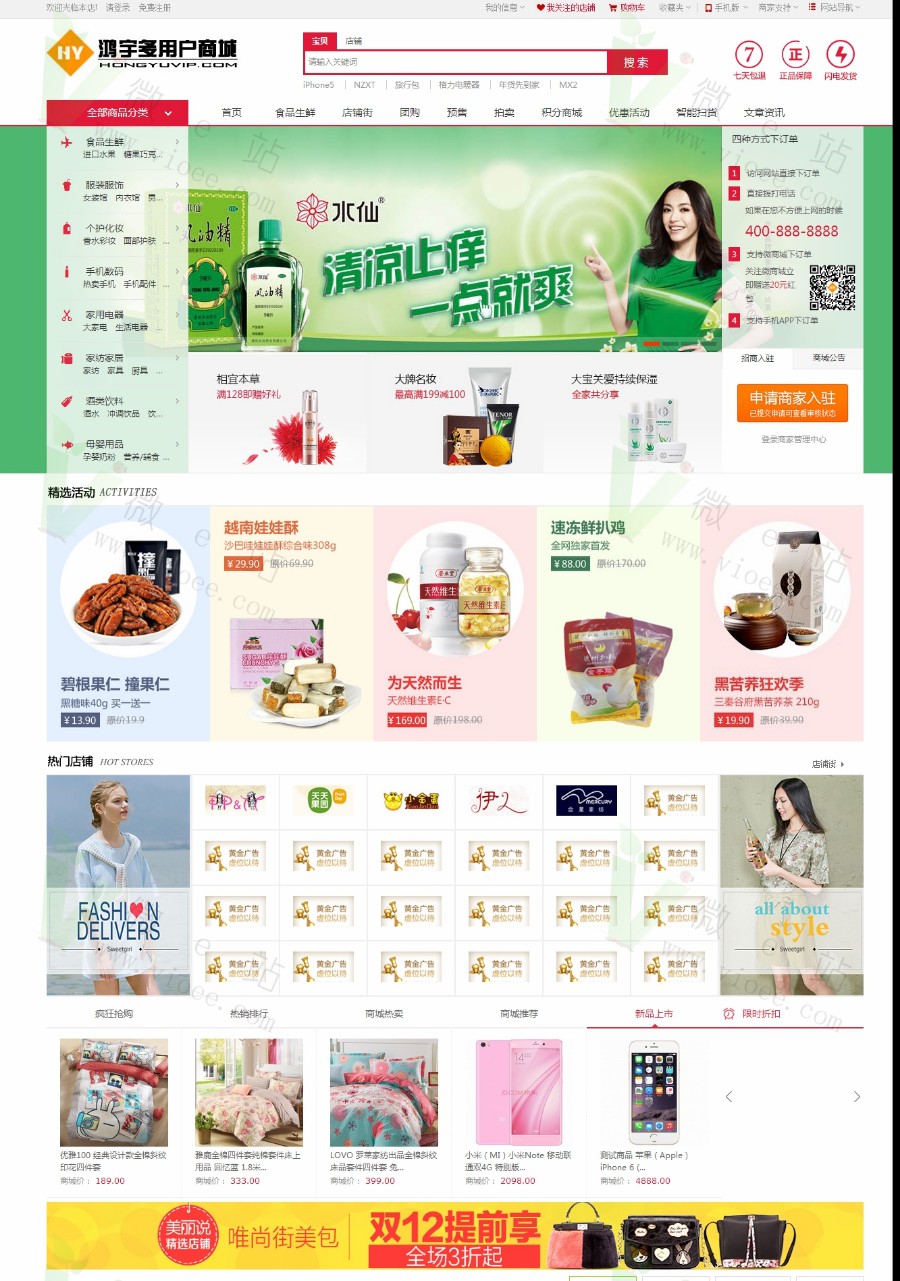
Task: Tap the red 搜索 button
Action: click(x=636, y=62)
